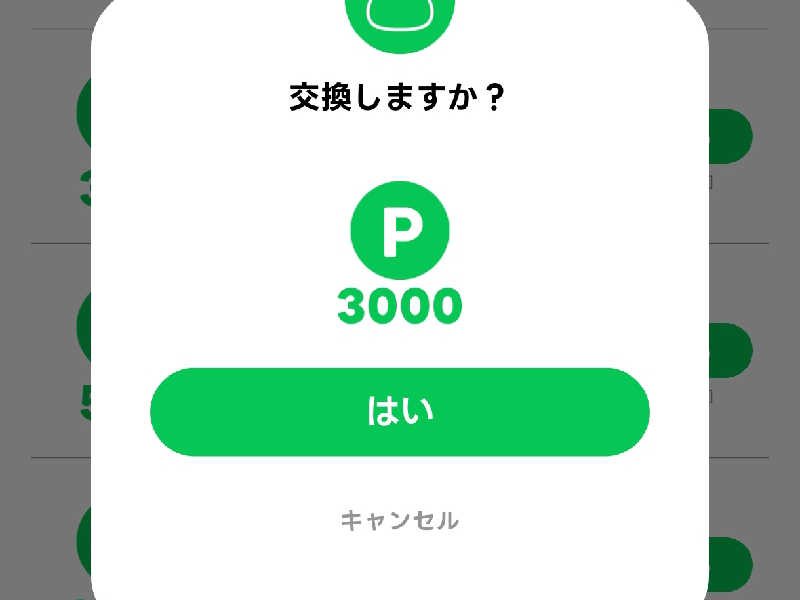Dismiss the dialog via キャンセル
The height and width of the screenshot is (600, 800).
(x=400, y=520)
